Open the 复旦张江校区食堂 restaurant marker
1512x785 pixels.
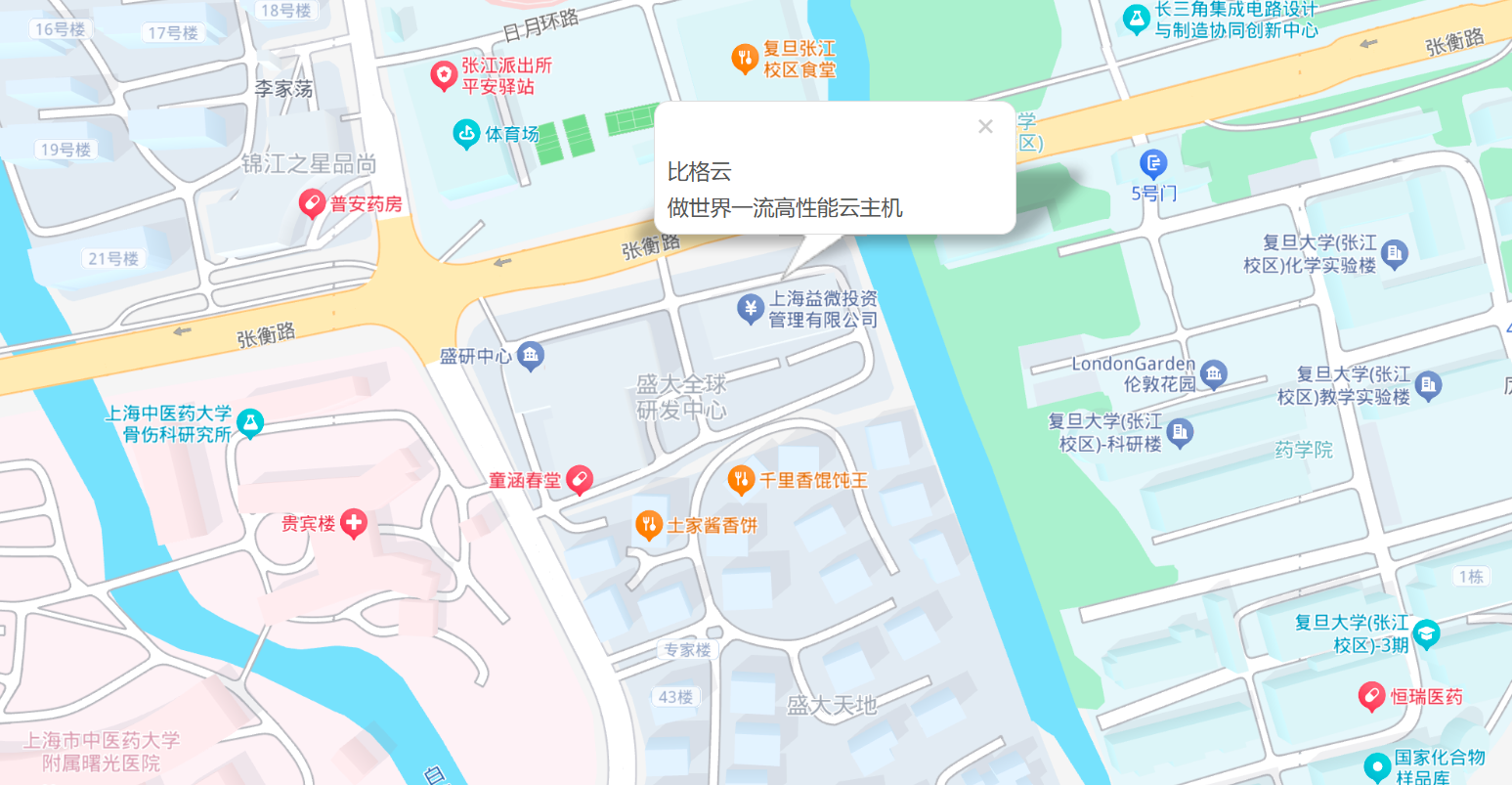click(x=745, y=59)
